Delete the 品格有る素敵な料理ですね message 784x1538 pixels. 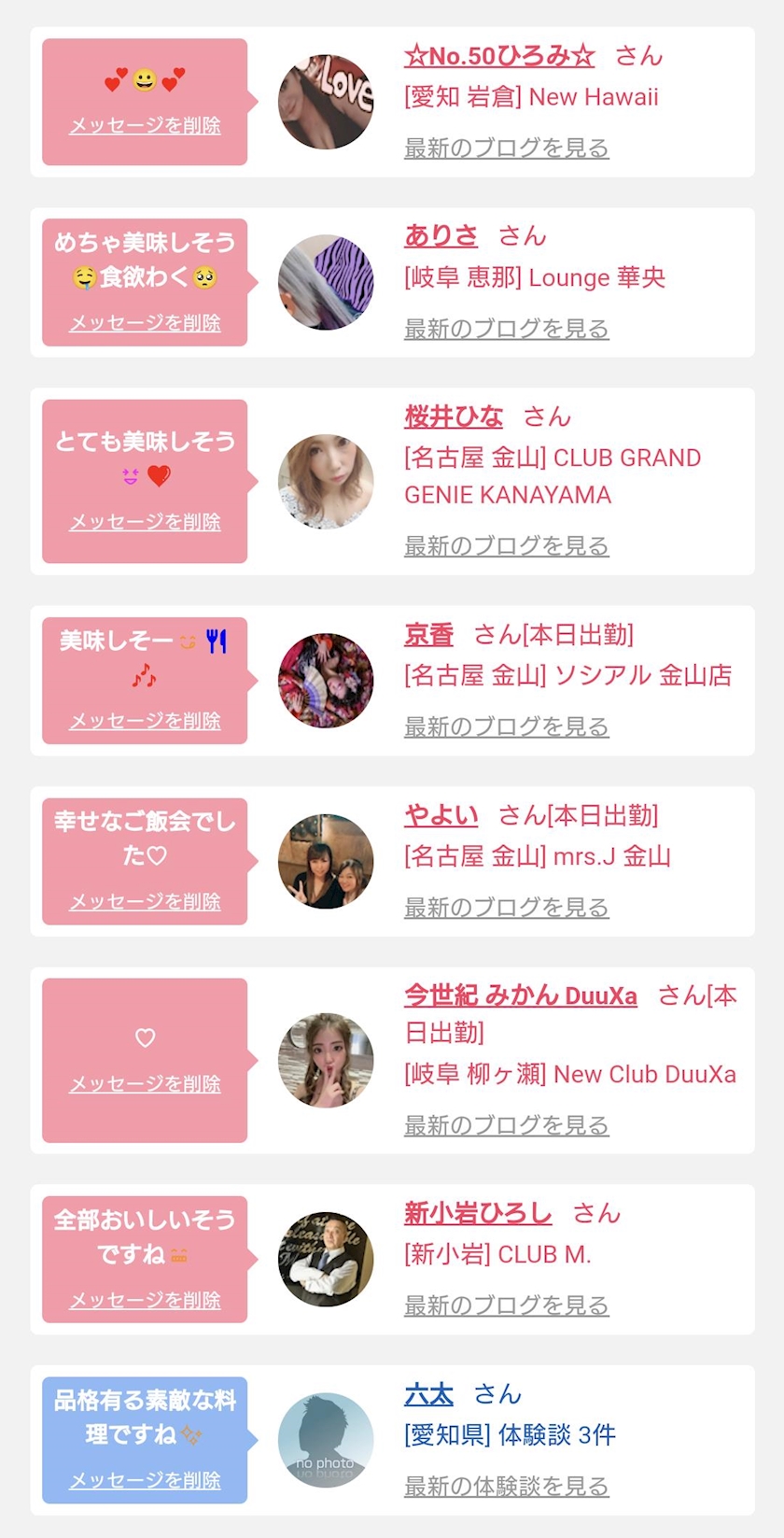145,1480
